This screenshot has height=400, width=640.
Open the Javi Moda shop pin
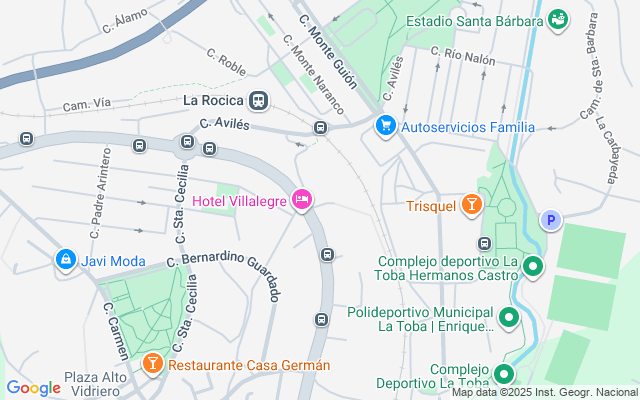click(x=65, y=260)
